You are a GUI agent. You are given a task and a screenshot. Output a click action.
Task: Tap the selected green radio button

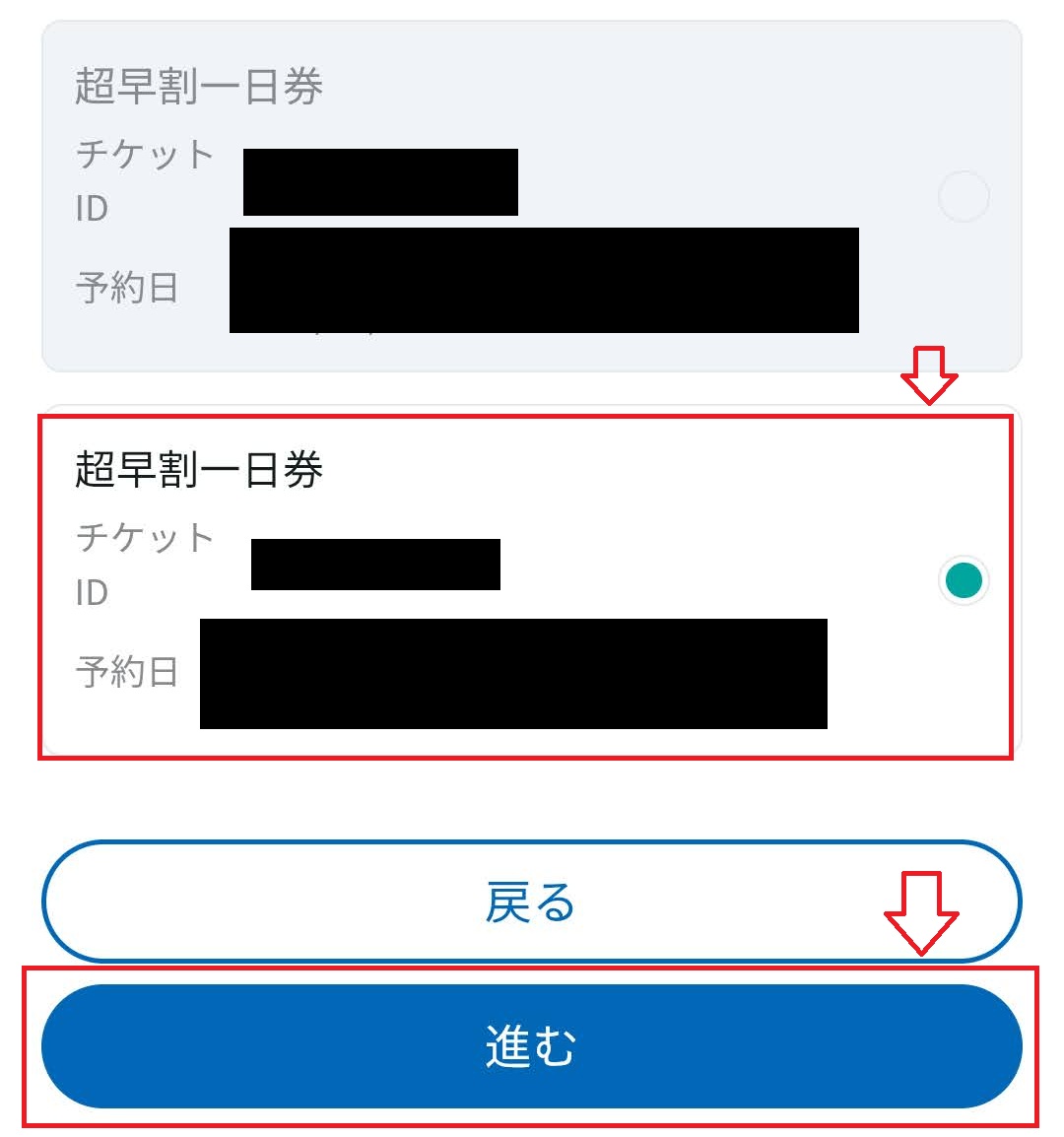(x=964, y=580)
